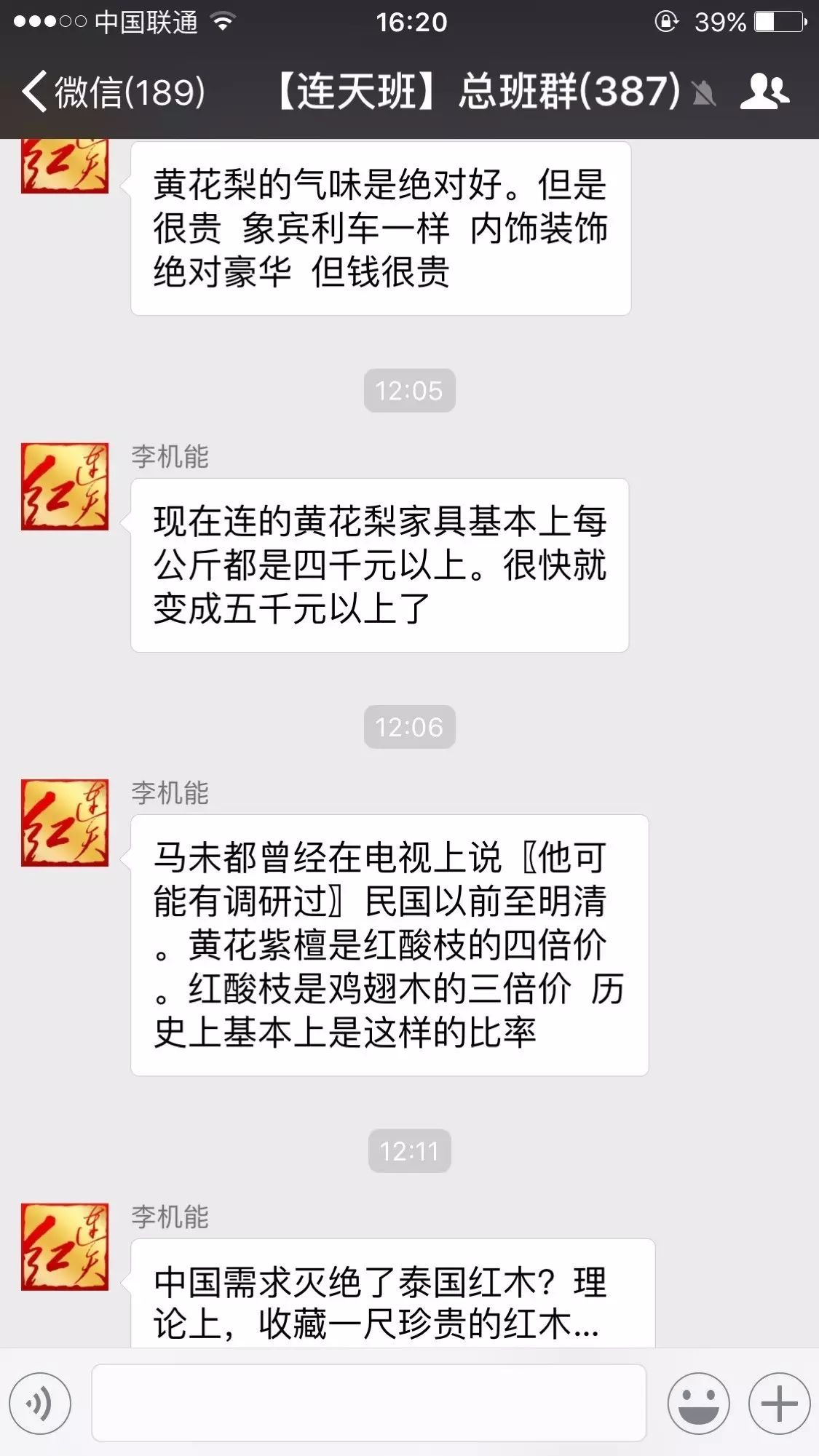Open 李机能's avatar above the 12:06 message
The image size is (819, 1456).
coord(65,822)
